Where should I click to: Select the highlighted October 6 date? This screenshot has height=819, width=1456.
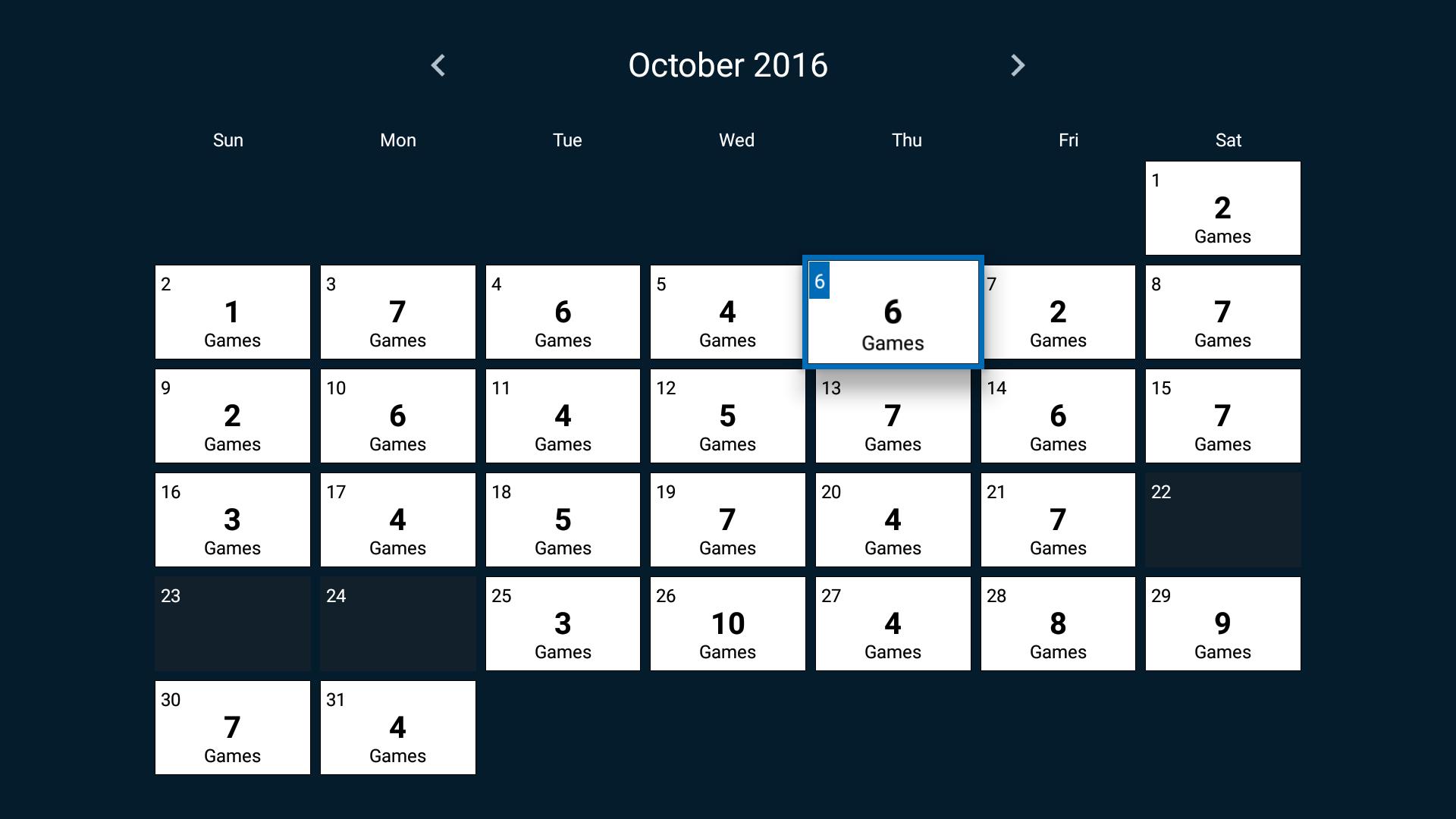pyautogui.click(x=893, y=312)
